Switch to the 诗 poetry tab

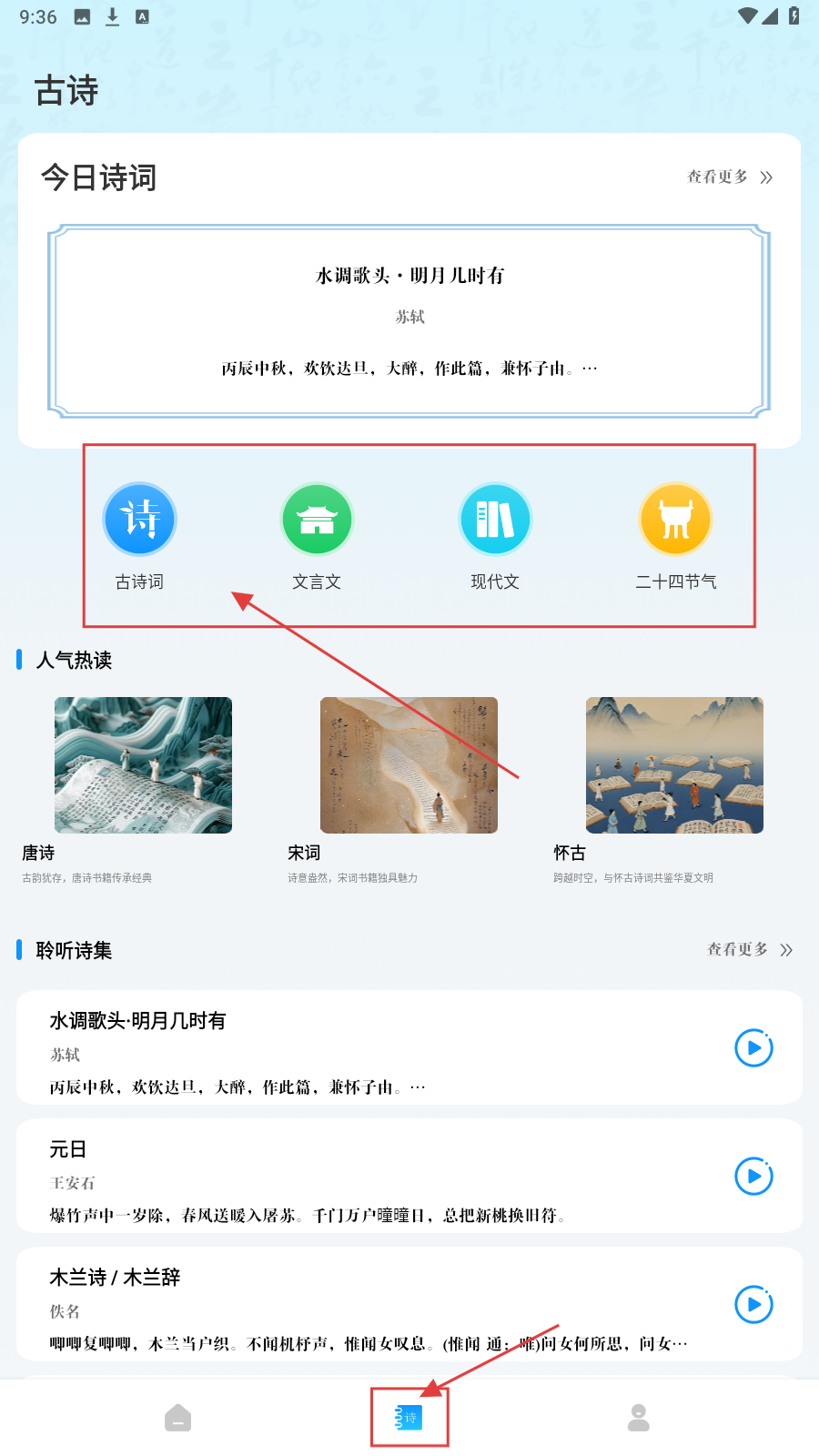(x=409, y=1418)
